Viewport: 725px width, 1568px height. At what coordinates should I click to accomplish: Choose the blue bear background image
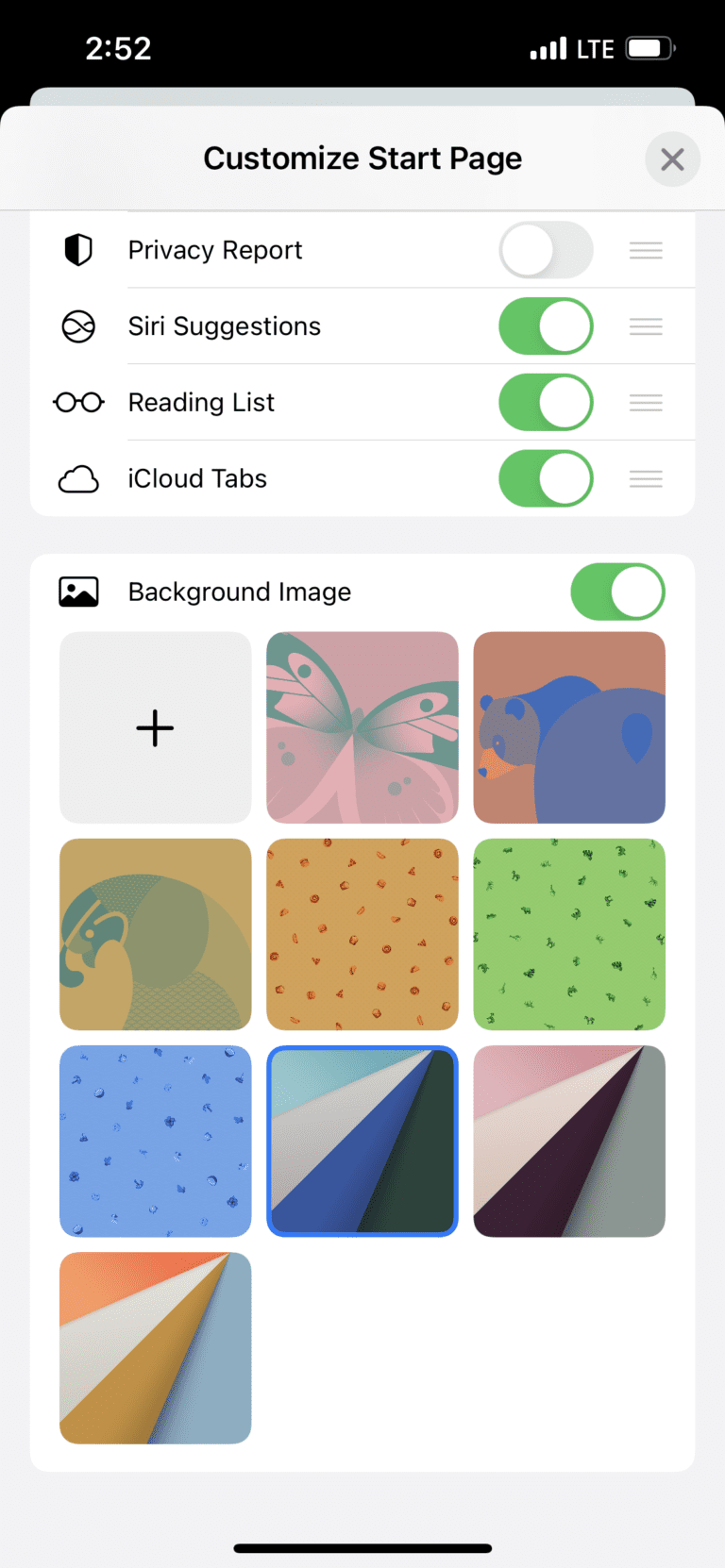[x=568, y=727]
